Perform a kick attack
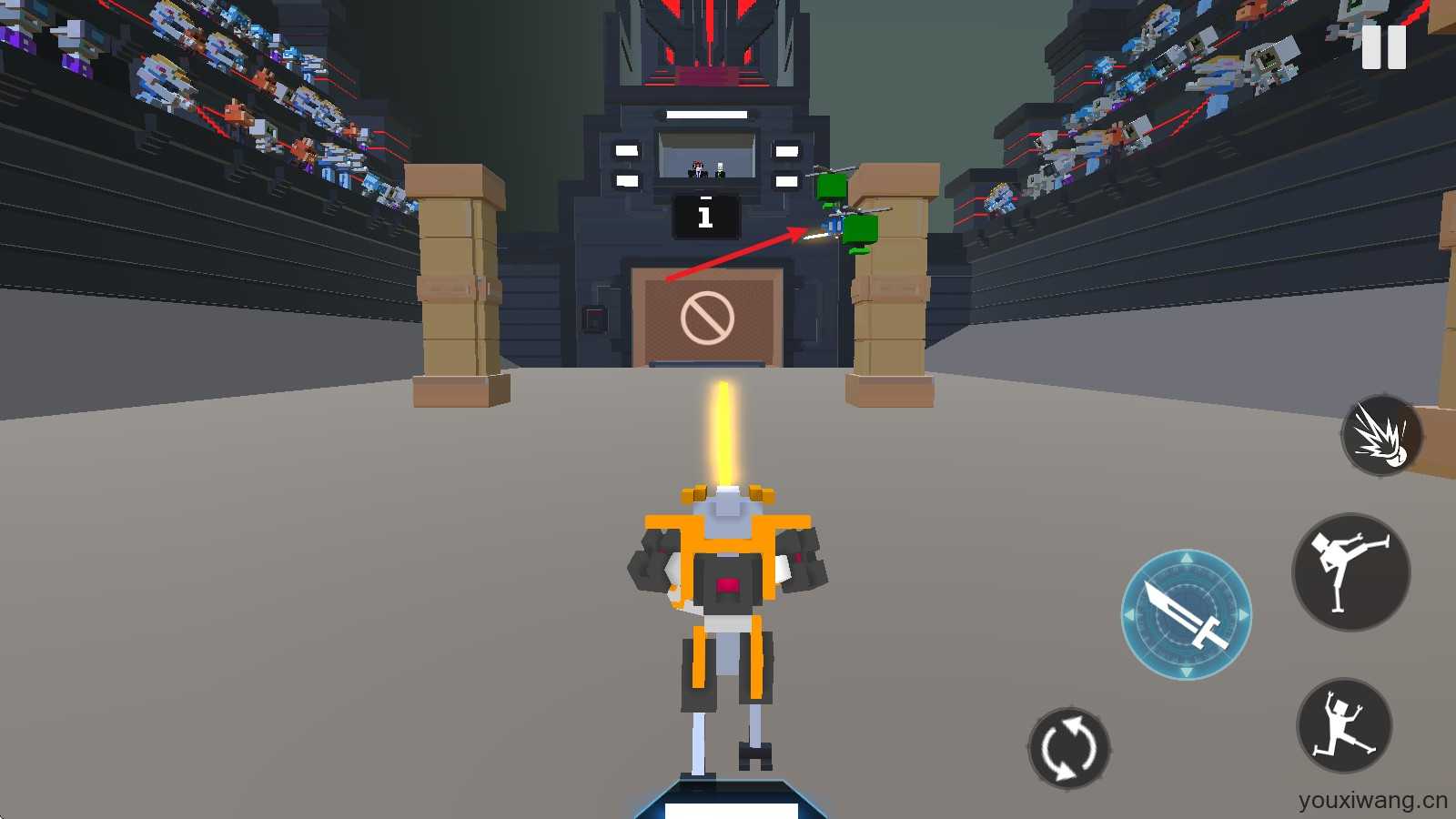 tap(1351, 571)
